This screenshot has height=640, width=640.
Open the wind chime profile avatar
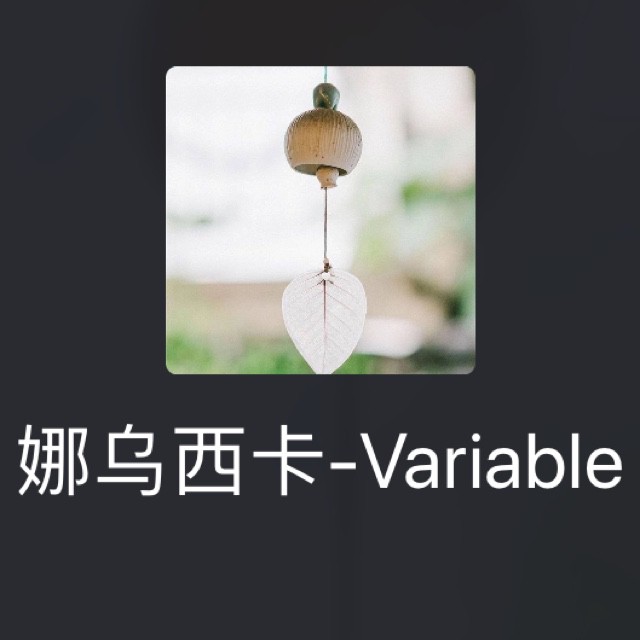[320, 220]
